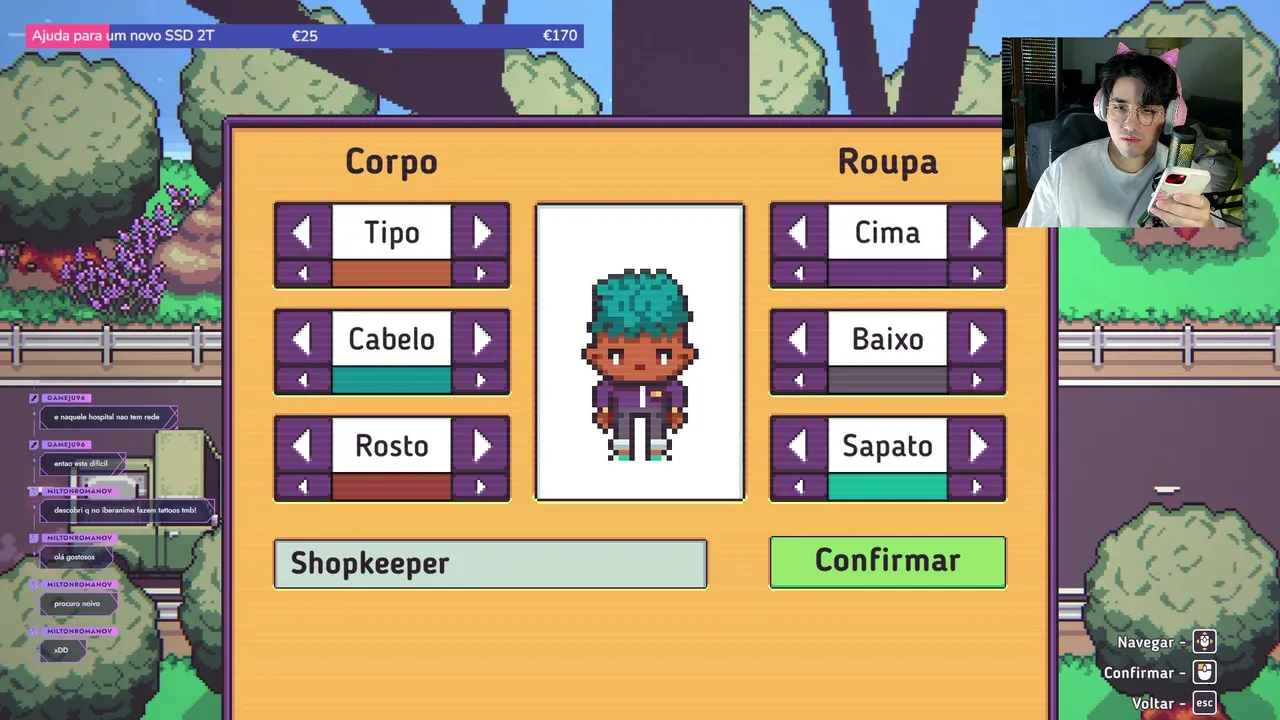Choose the next Cabelo hairstyle
Screen dimensions: 1280x720
point(481,340)
